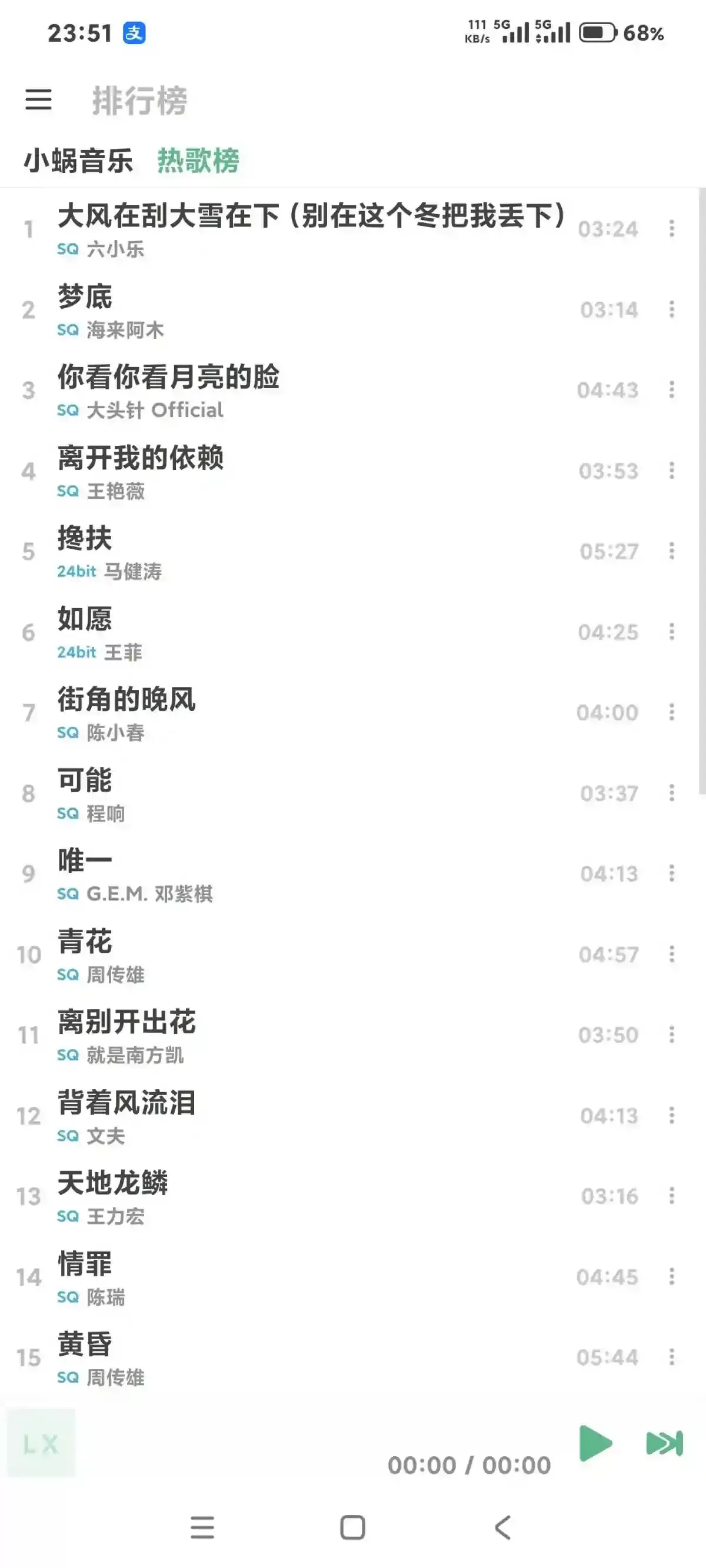Viewport: 706px width, 1568px height.
Task: Open the LX now-playing cover
Action: coord(41,1443)
